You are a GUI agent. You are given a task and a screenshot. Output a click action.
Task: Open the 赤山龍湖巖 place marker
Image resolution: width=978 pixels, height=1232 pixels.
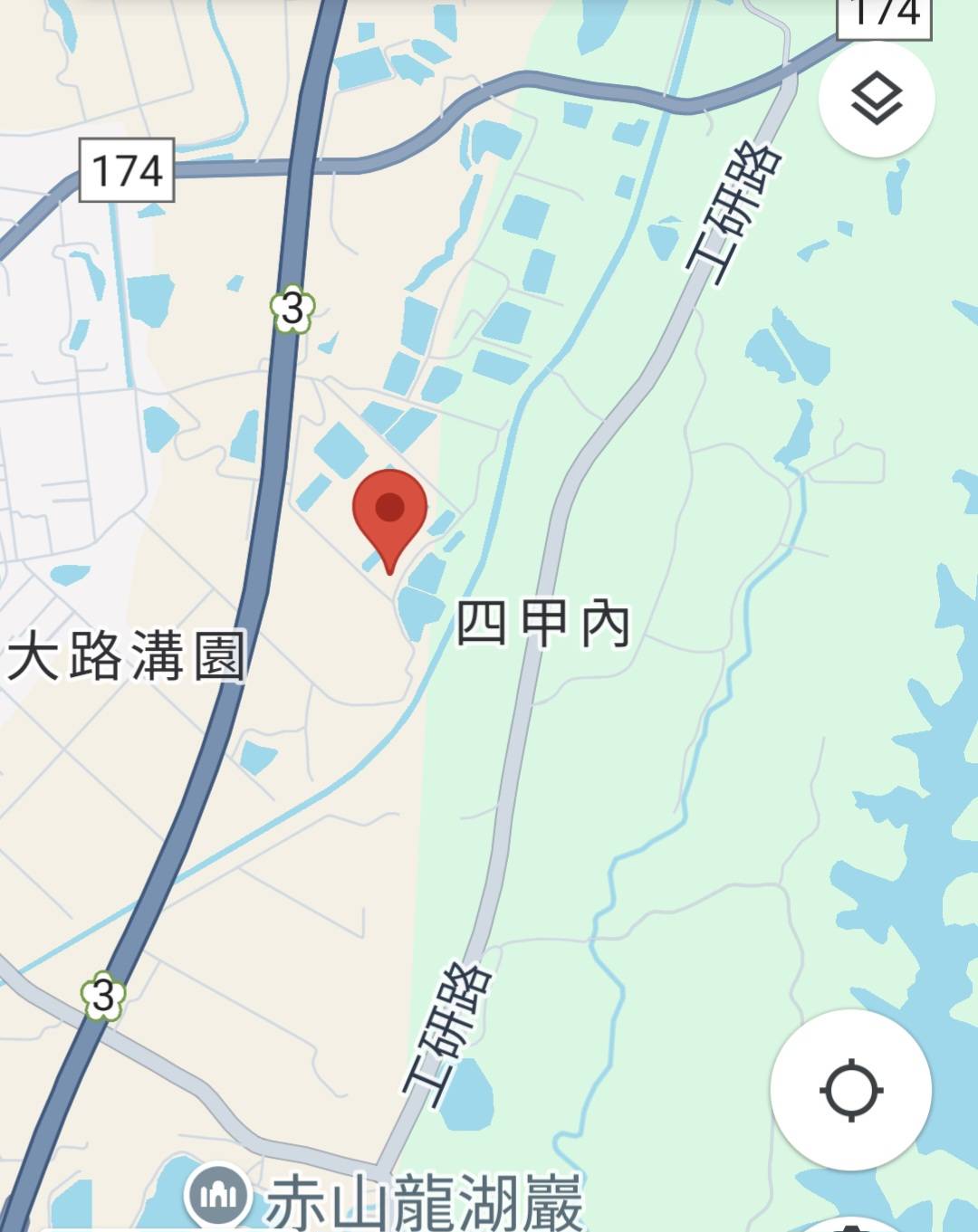[218, 1195]
